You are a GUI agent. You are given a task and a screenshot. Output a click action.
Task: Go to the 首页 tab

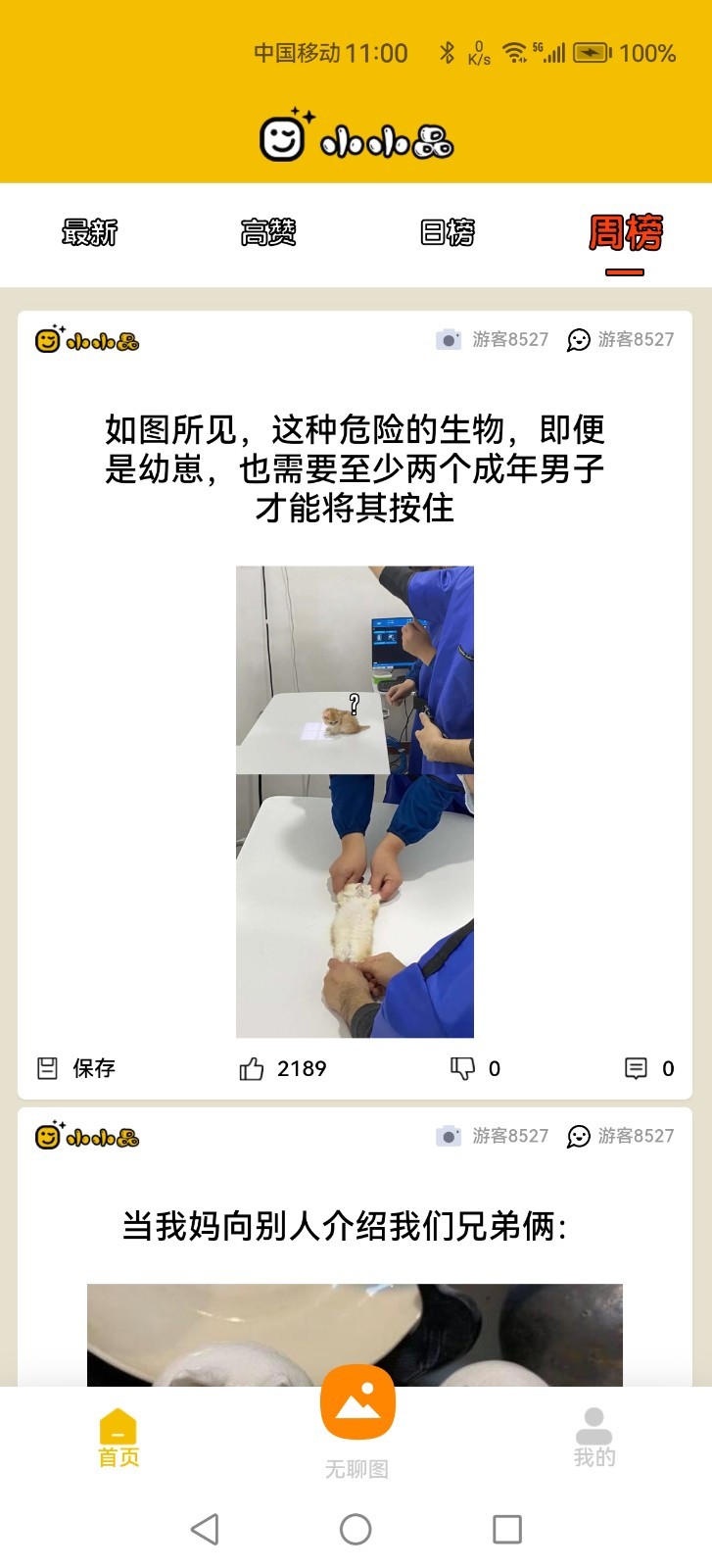[119, 1438]
